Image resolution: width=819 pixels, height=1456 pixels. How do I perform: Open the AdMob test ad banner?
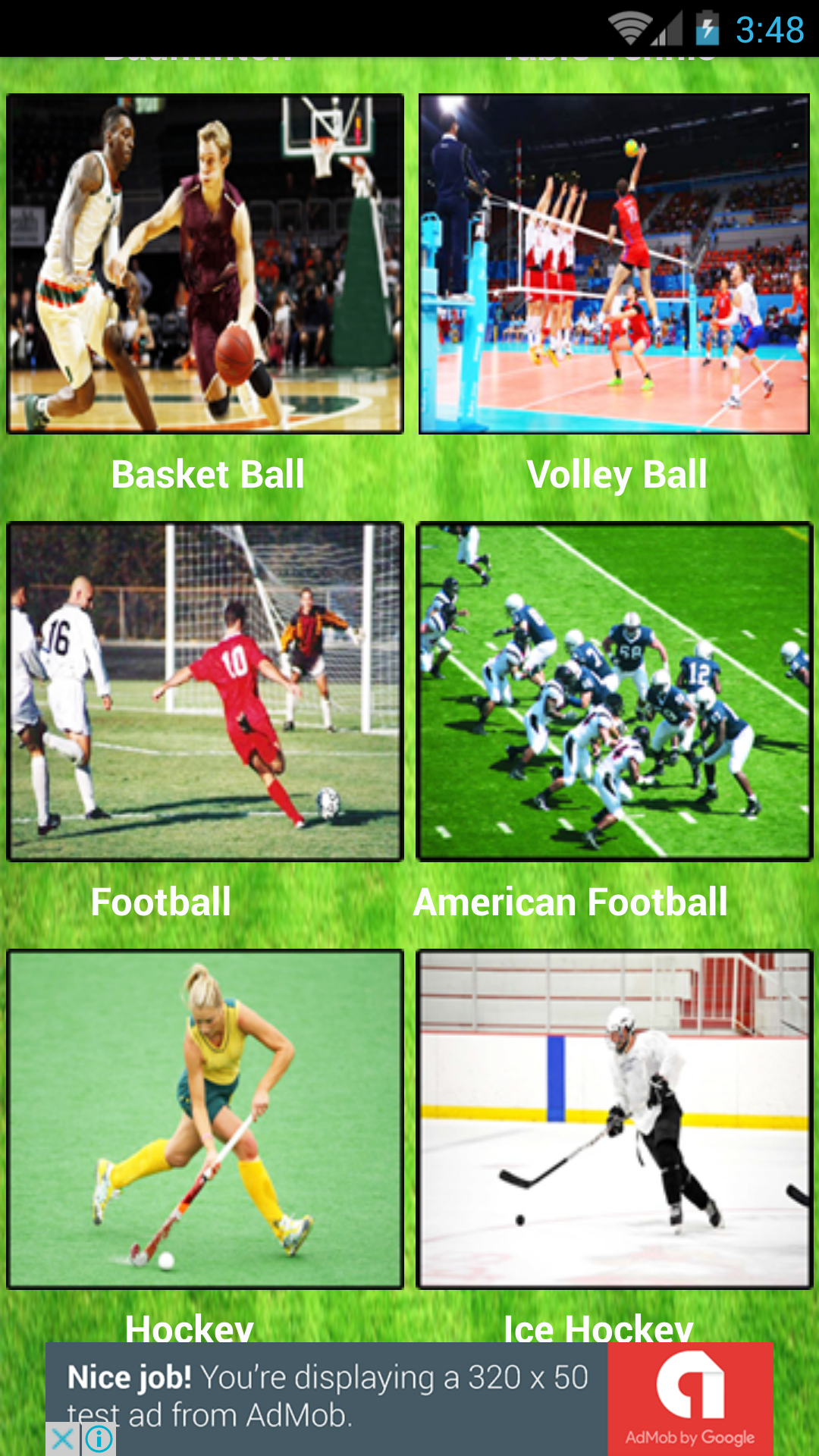[409, 1399]
